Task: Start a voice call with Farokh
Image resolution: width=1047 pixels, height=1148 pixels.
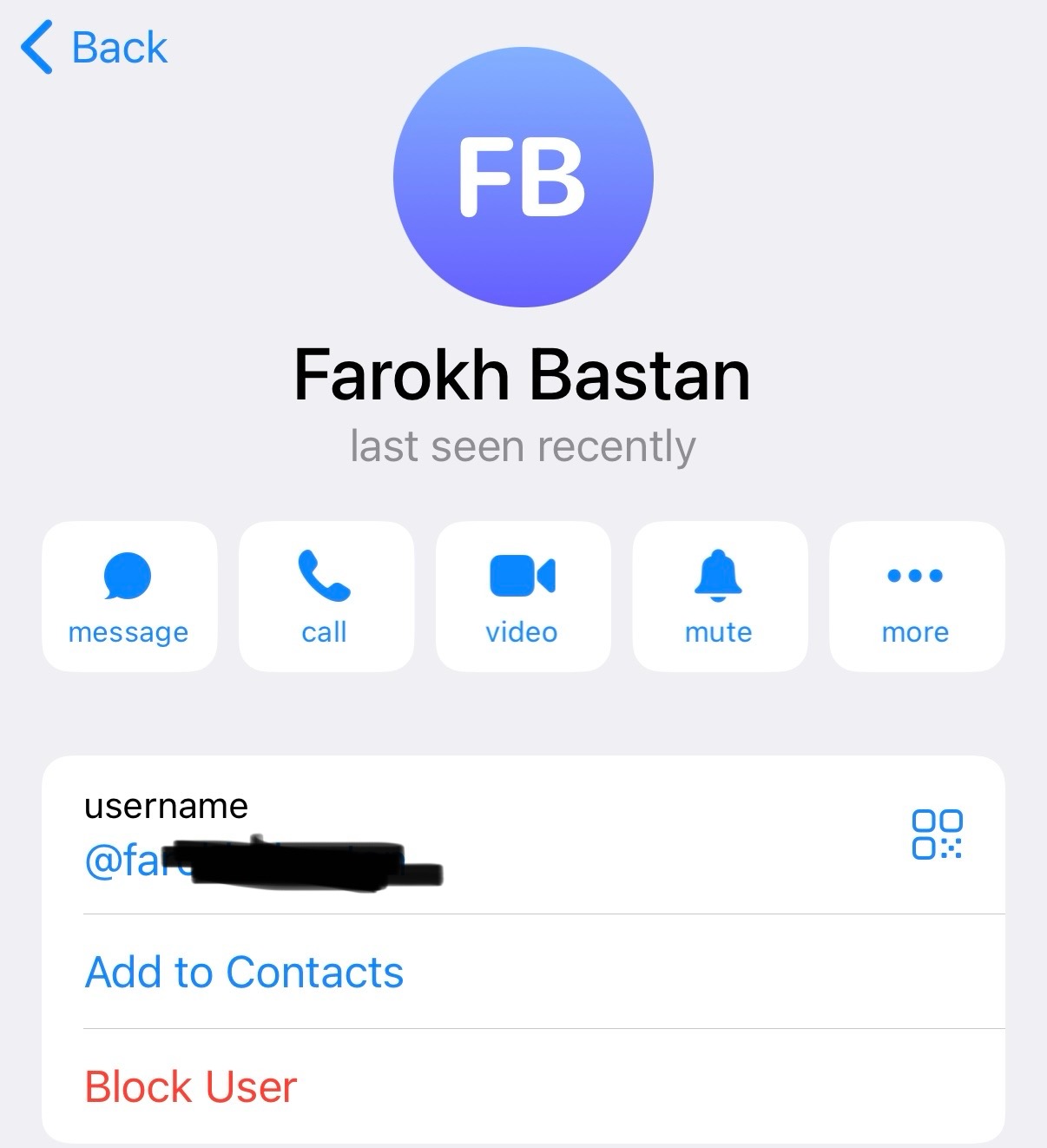Action: click(326, 597)
